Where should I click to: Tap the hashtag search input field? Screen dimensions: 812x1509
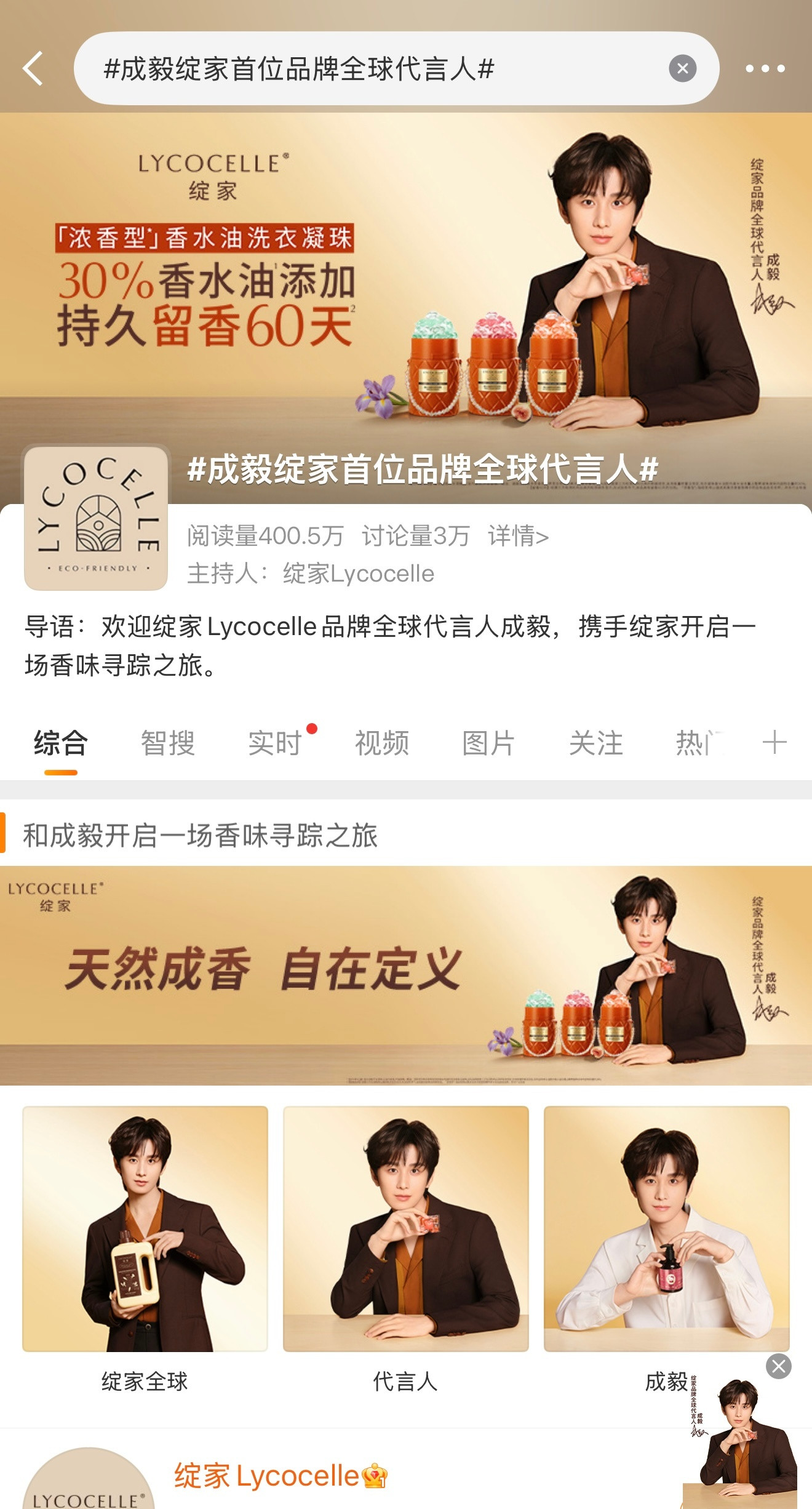[x=369, y=70]
